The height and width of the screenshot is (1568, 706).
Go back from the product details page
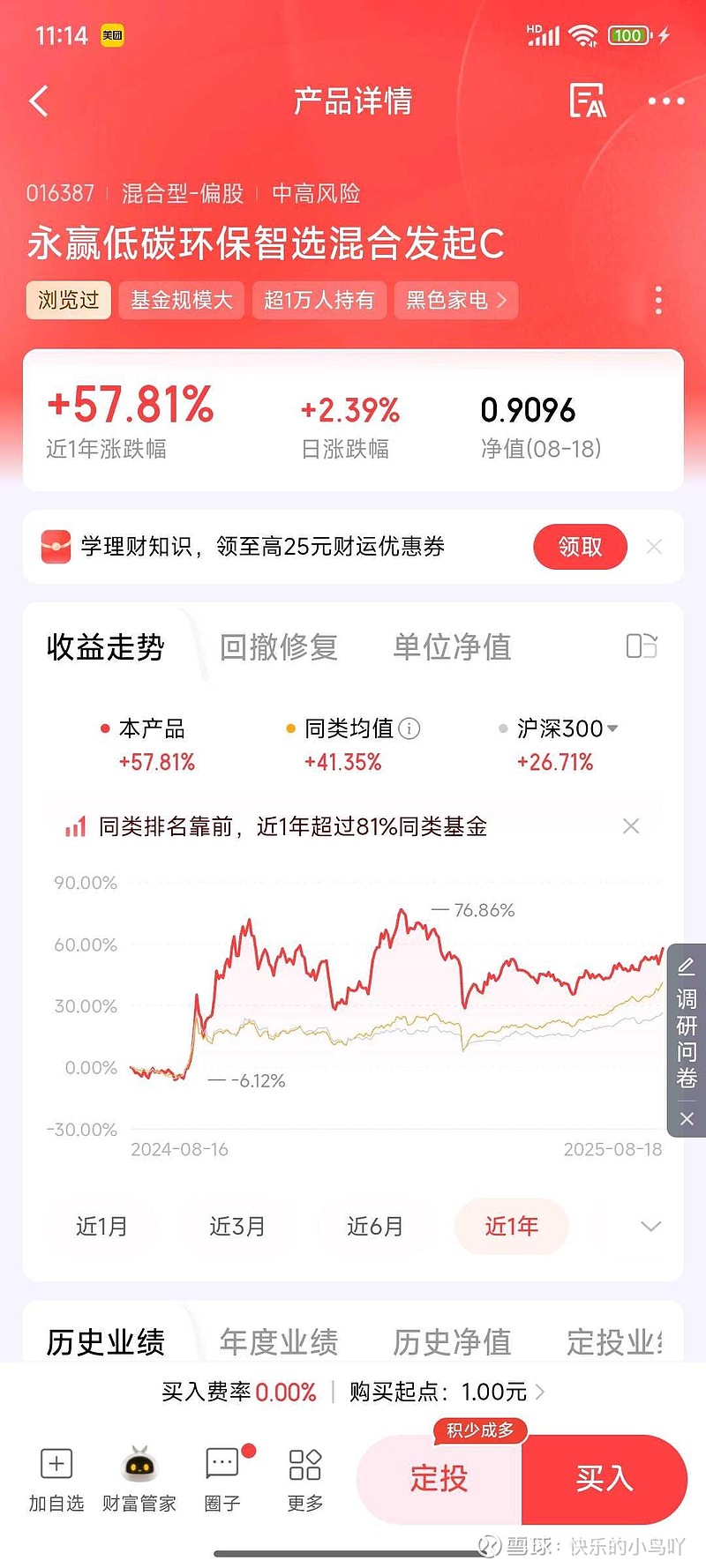click(x=39, y=101)
